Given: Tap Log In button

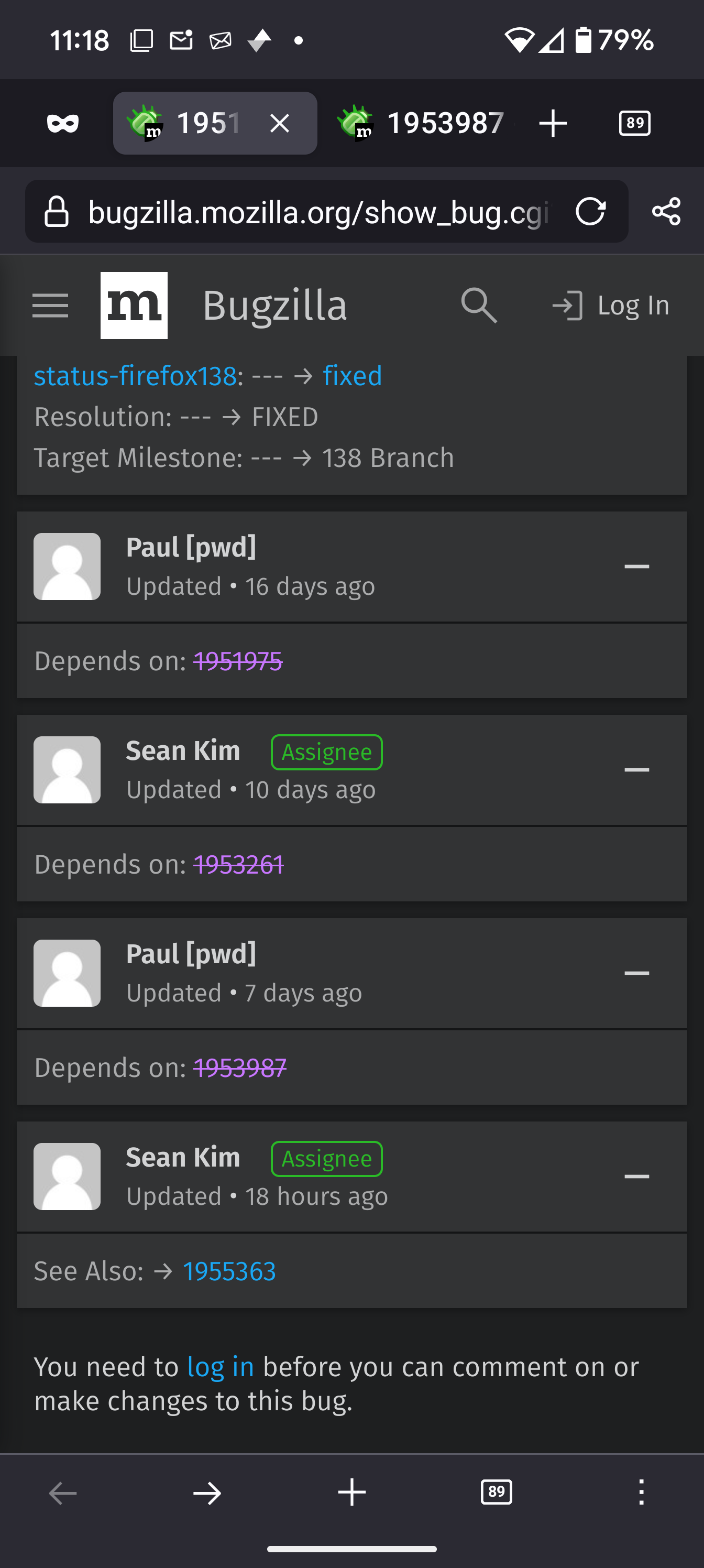Looking at the screenshot, I should coord(610,305).
